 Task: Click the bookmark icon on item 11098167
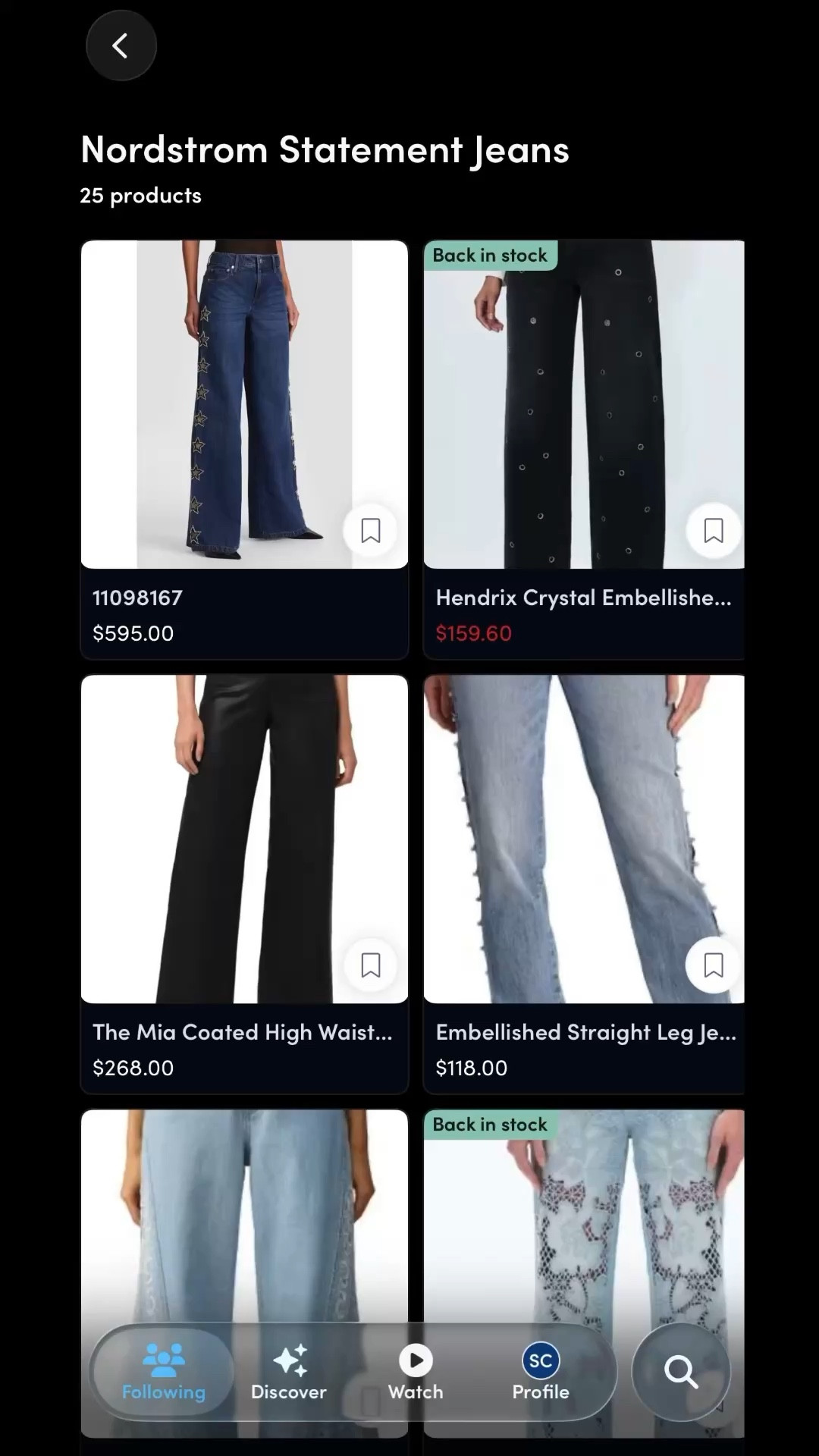[370, 531]
